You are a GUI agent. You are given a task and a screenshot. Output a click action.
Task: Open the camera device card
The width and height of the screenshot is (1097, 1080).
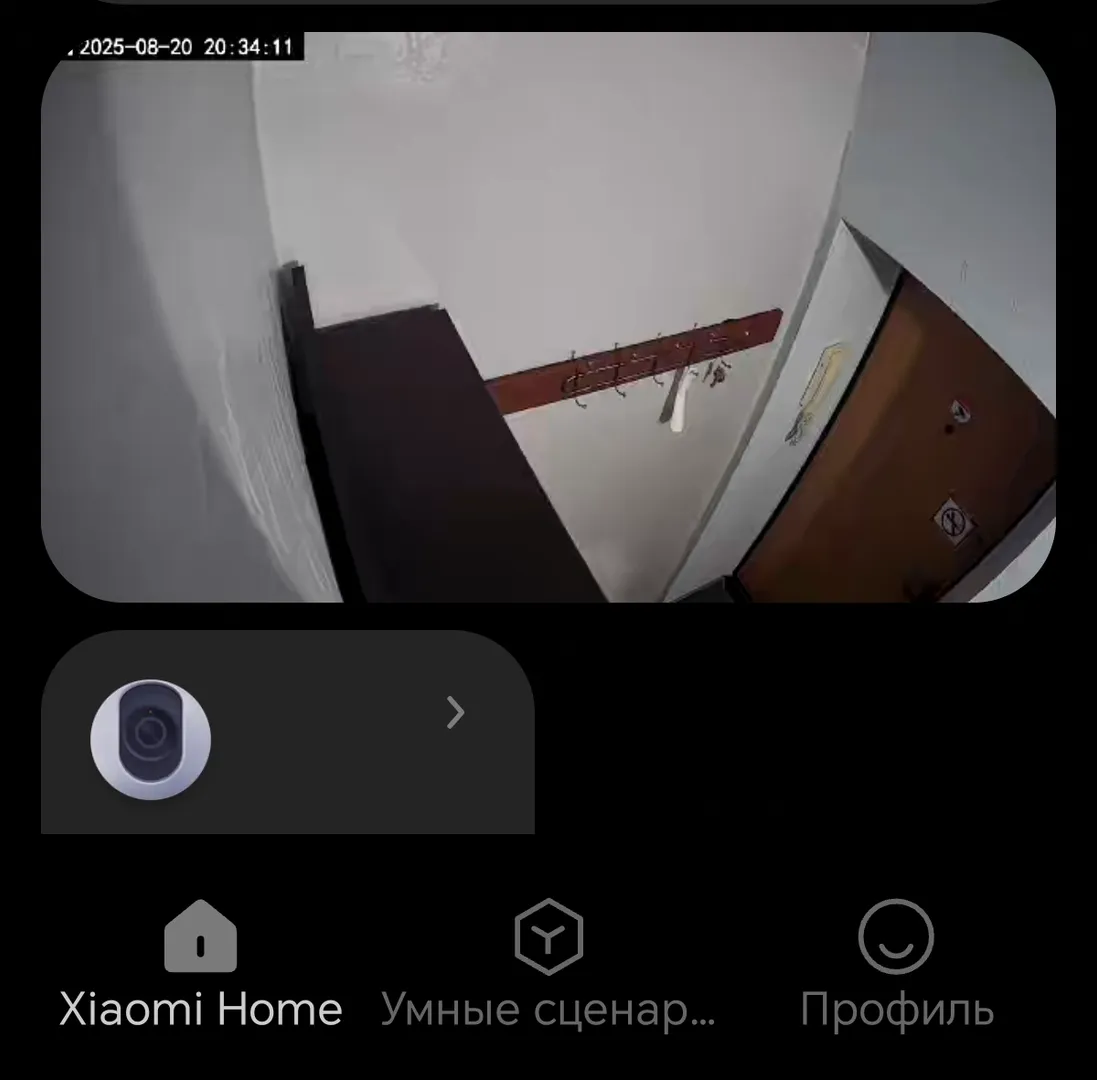[288, 735]
